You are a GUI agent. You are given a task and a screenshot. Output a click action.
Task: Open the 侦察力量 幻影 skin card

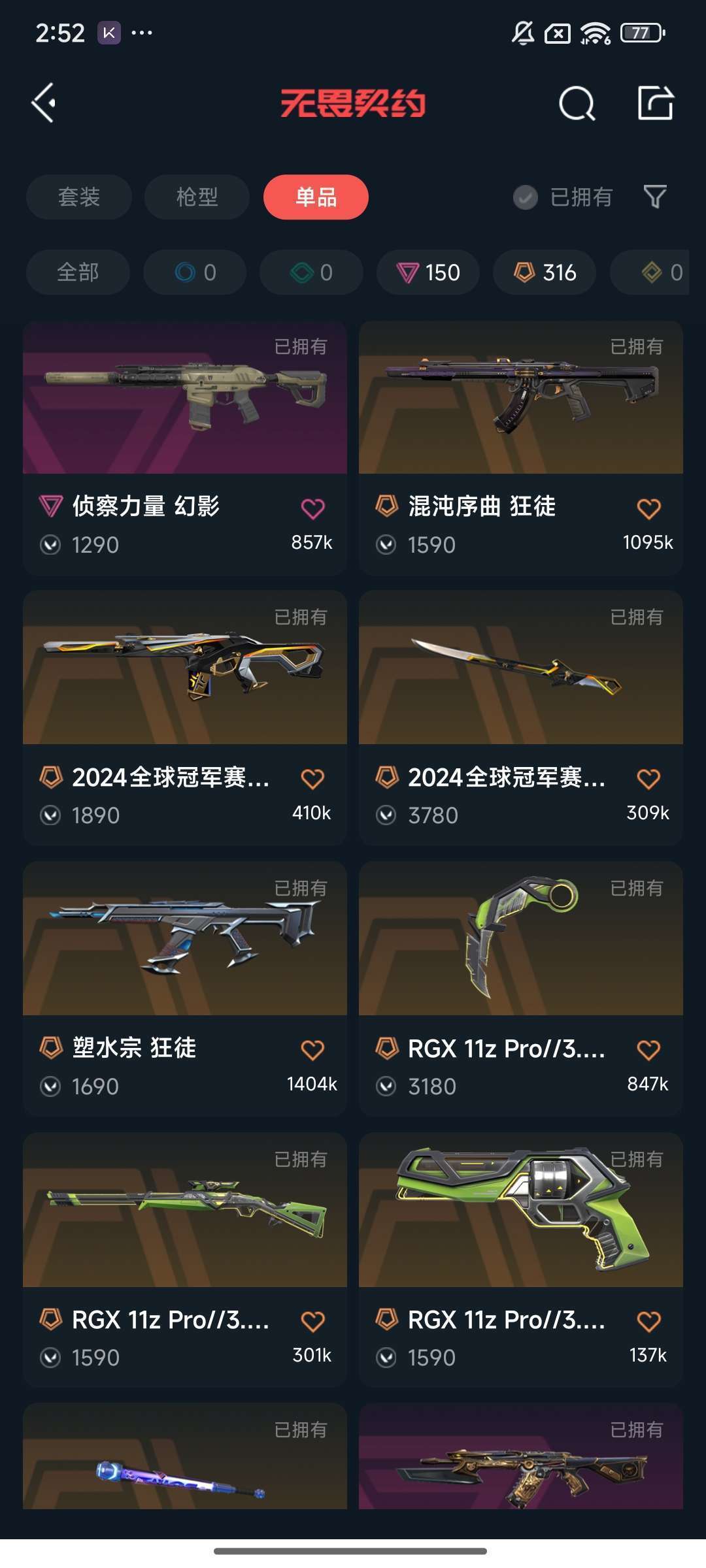click(185, 448)
